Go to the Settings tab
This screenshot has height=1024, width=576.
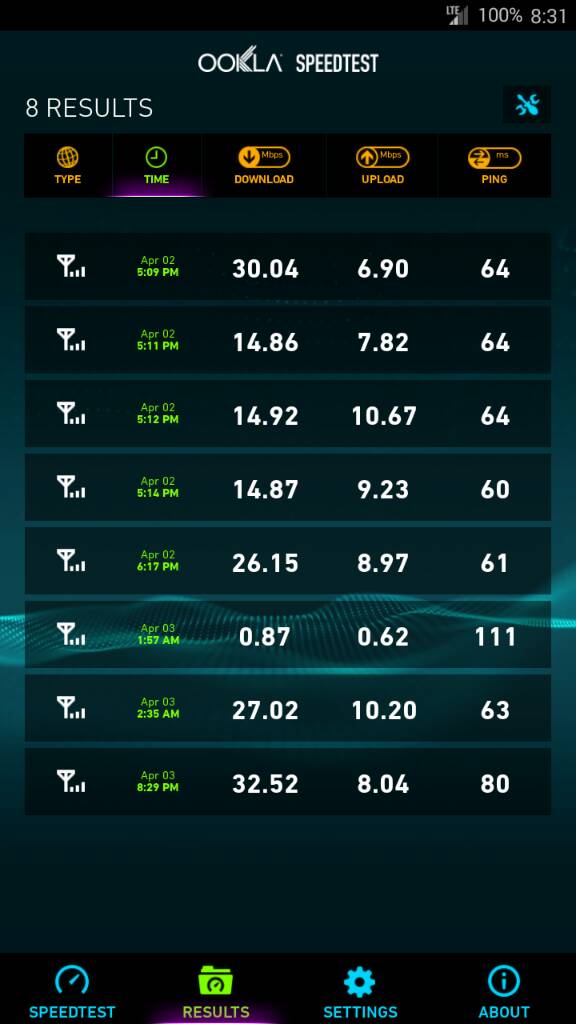coord(360,990)
